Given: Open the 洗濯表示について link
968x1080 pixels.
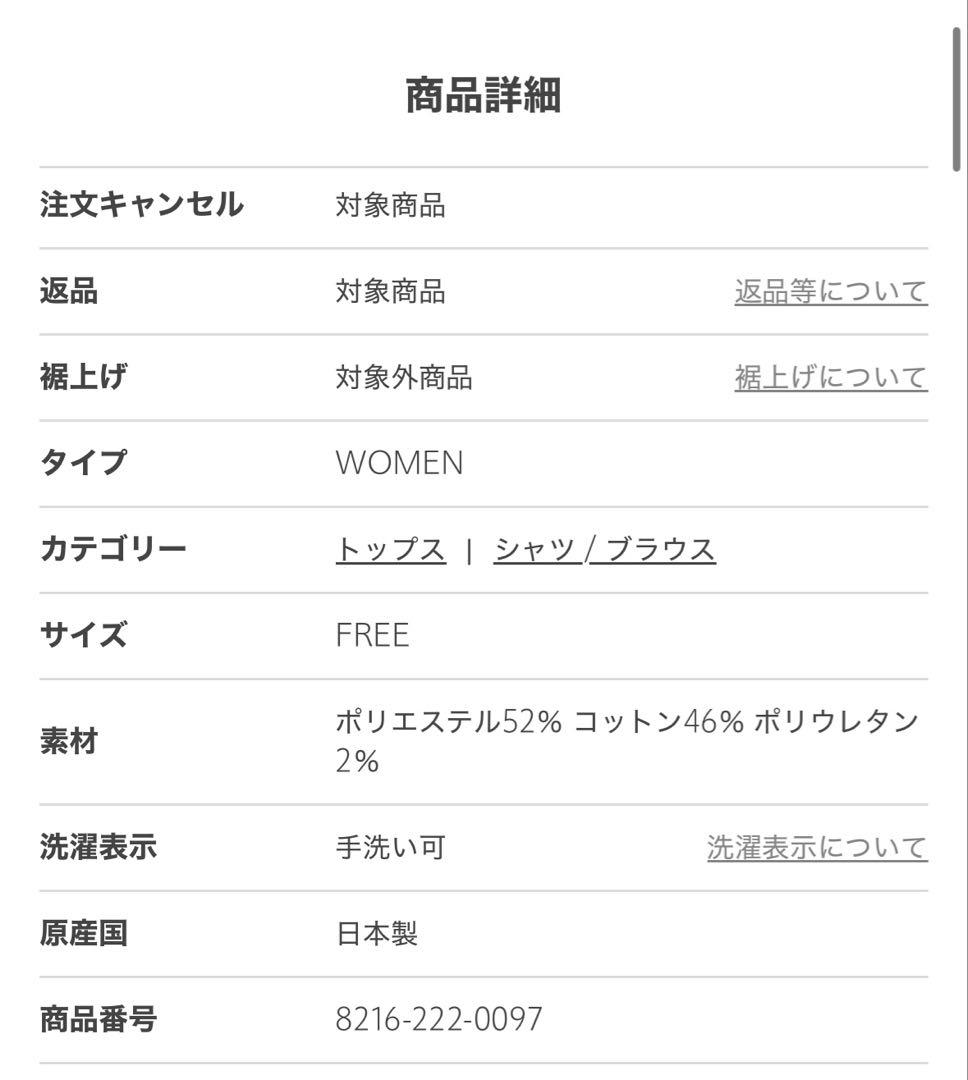Looking at the screenshot, I should point(816,848).
